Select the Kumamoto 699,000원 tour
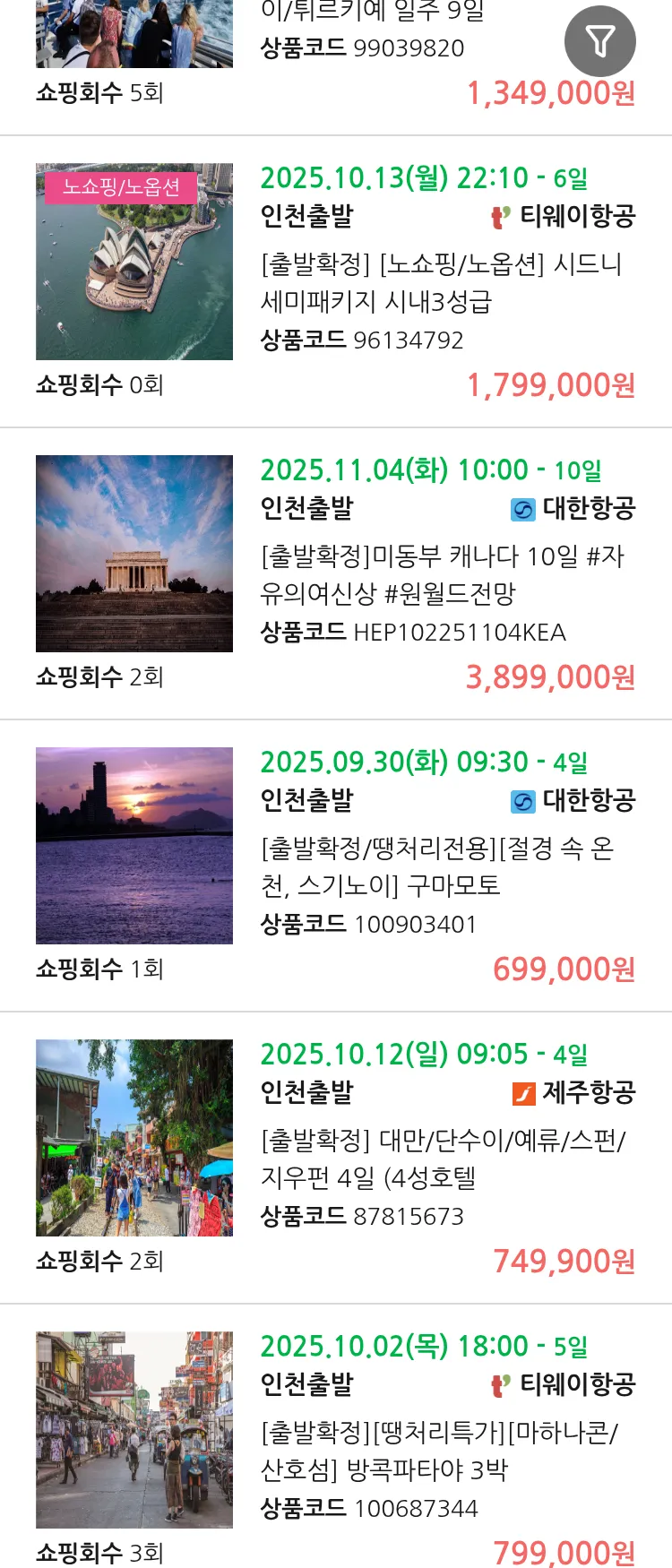The image size is (672, 1568). click(x=437, y=866)
